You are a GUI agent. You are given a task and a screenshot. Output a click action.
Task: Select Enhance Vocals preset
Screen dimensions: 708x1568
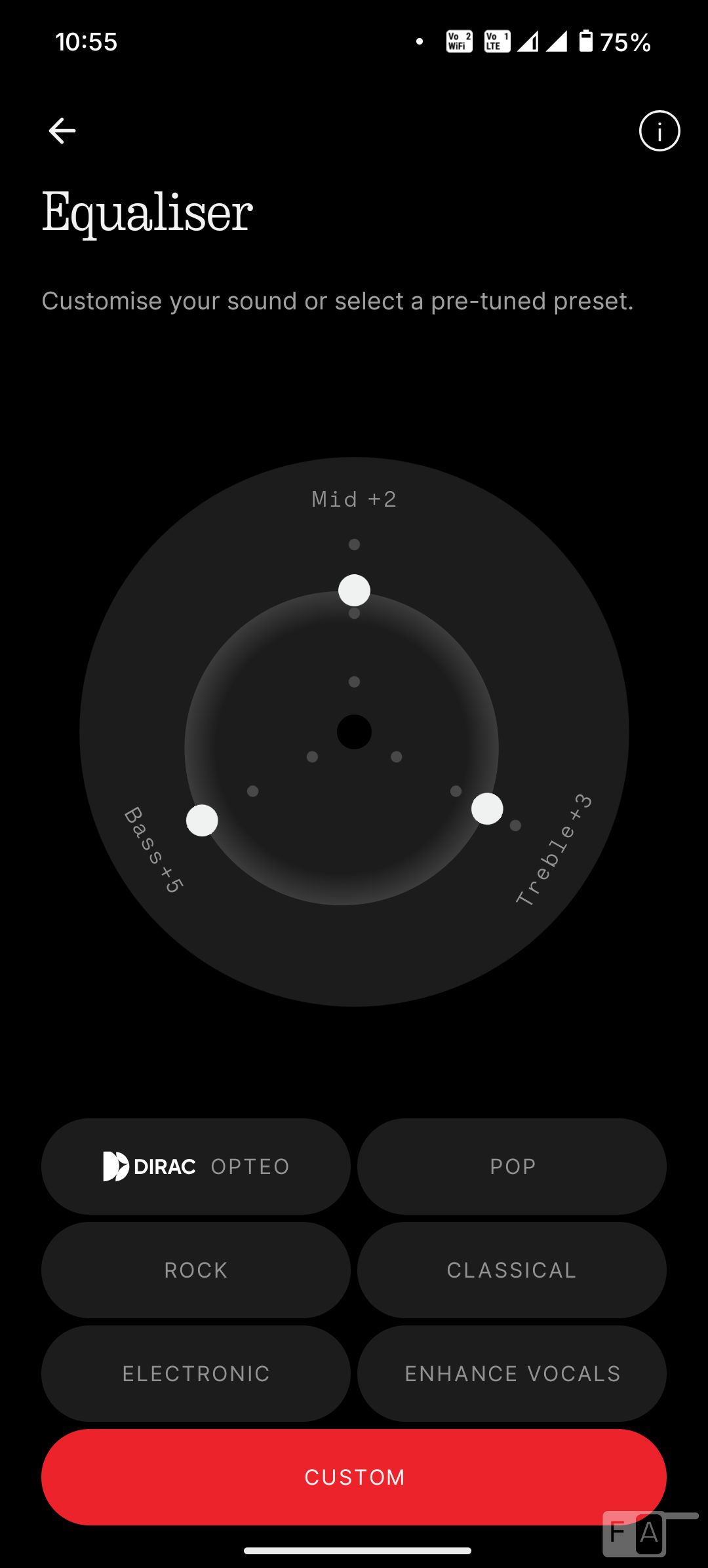[512, 1373]
